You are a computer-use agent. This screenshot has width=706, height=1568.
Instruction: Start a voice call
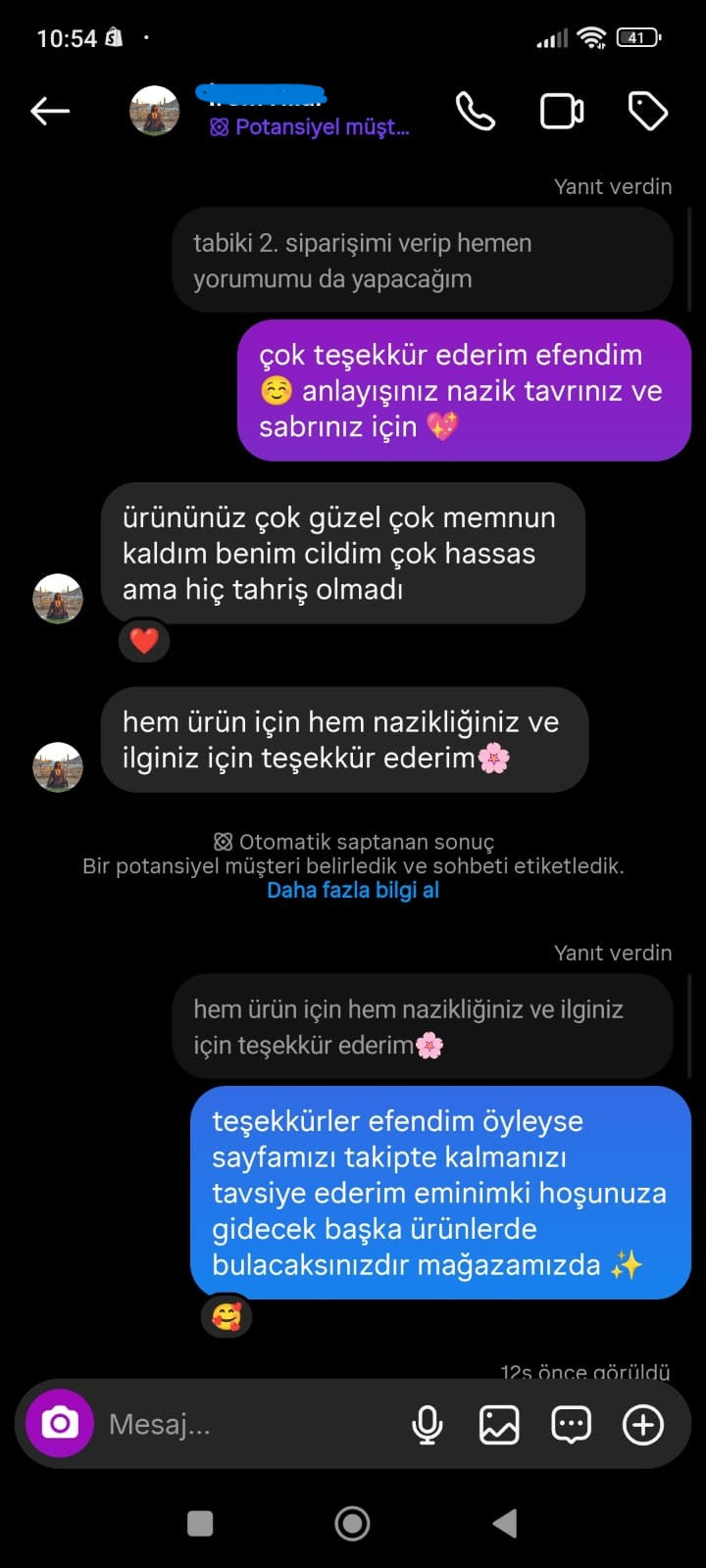(476, 112)
